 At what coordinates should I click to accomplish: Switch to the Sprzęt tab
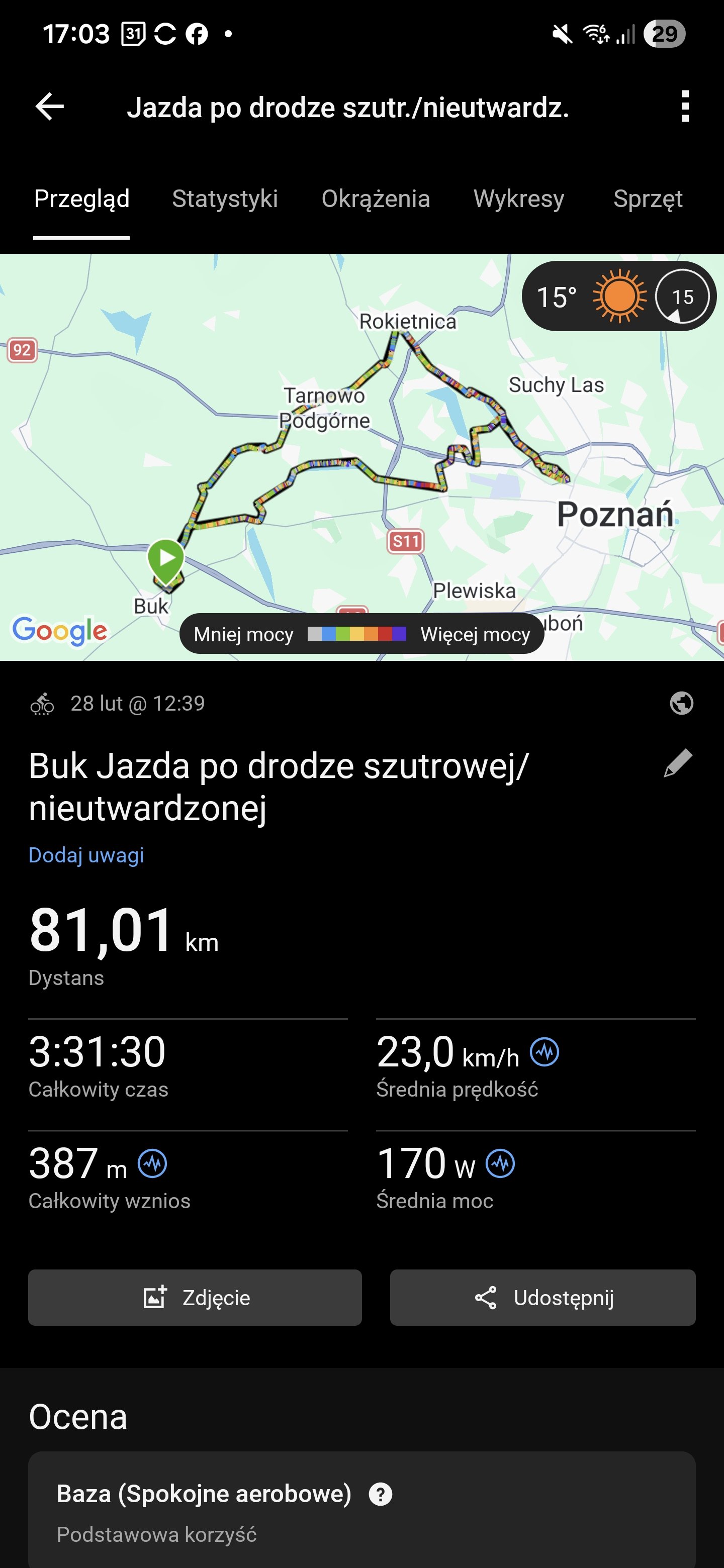[x=647, y=199]
